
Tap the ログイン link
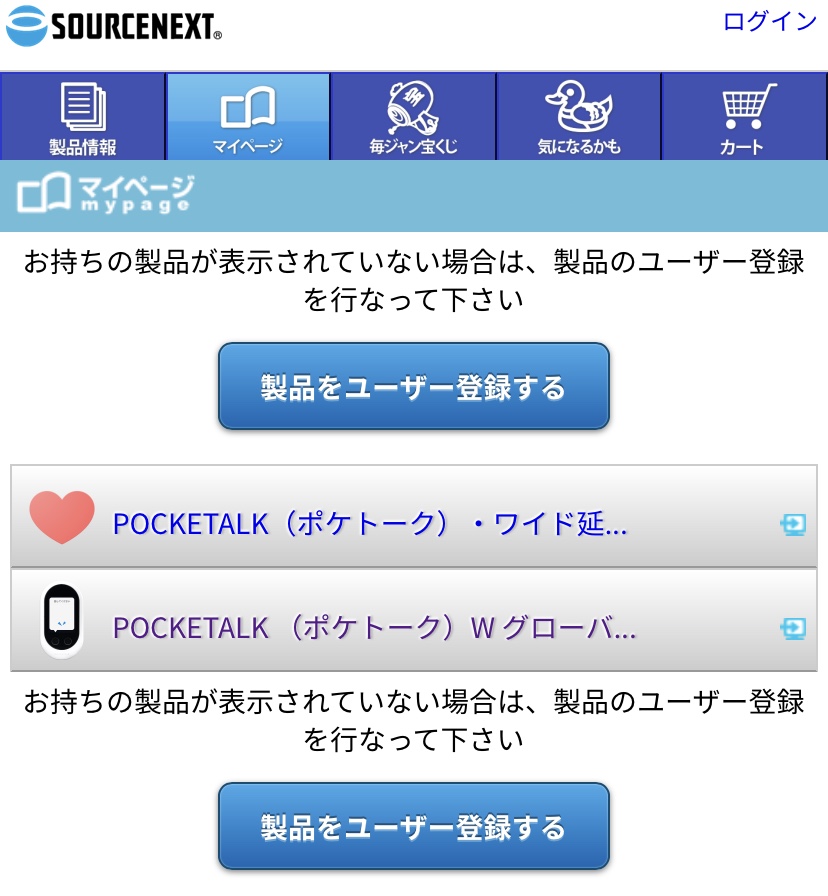769,21
